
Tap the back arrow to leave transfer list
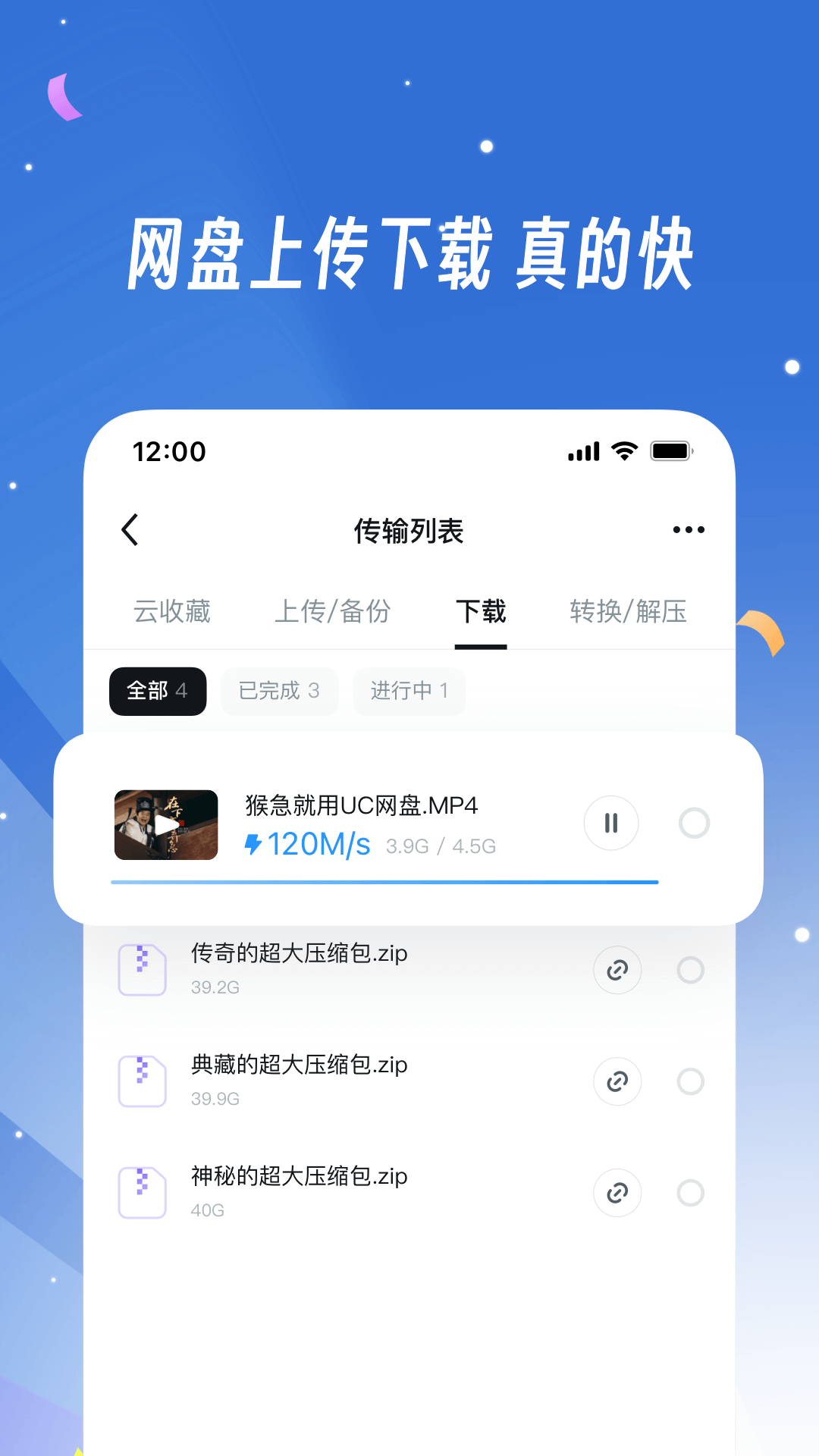[130, 529]
